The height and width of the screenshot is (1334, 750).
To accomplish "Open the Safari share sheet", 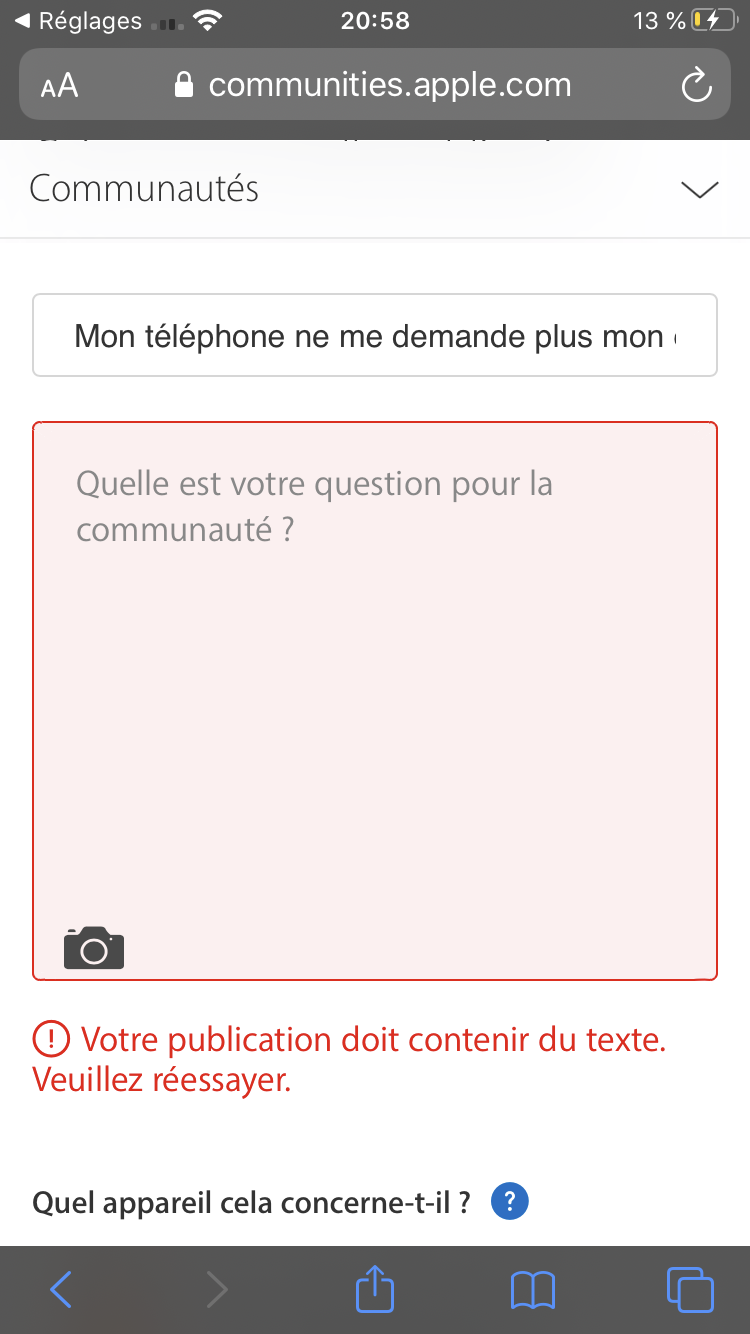I will click(375, 1290).
